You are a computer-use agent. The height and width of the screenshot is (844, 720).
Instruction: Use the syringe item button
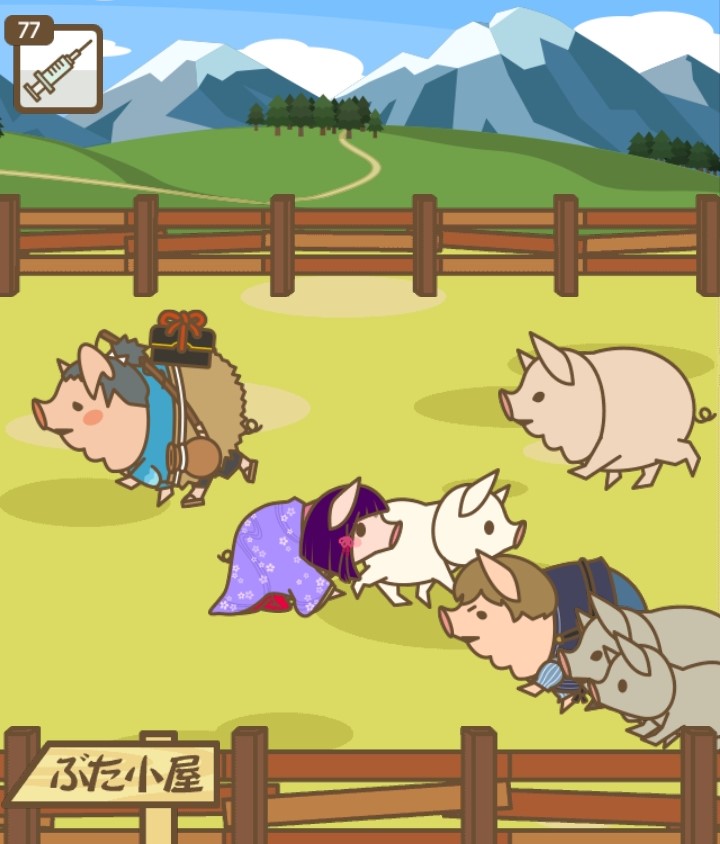(x=58, y=70)
